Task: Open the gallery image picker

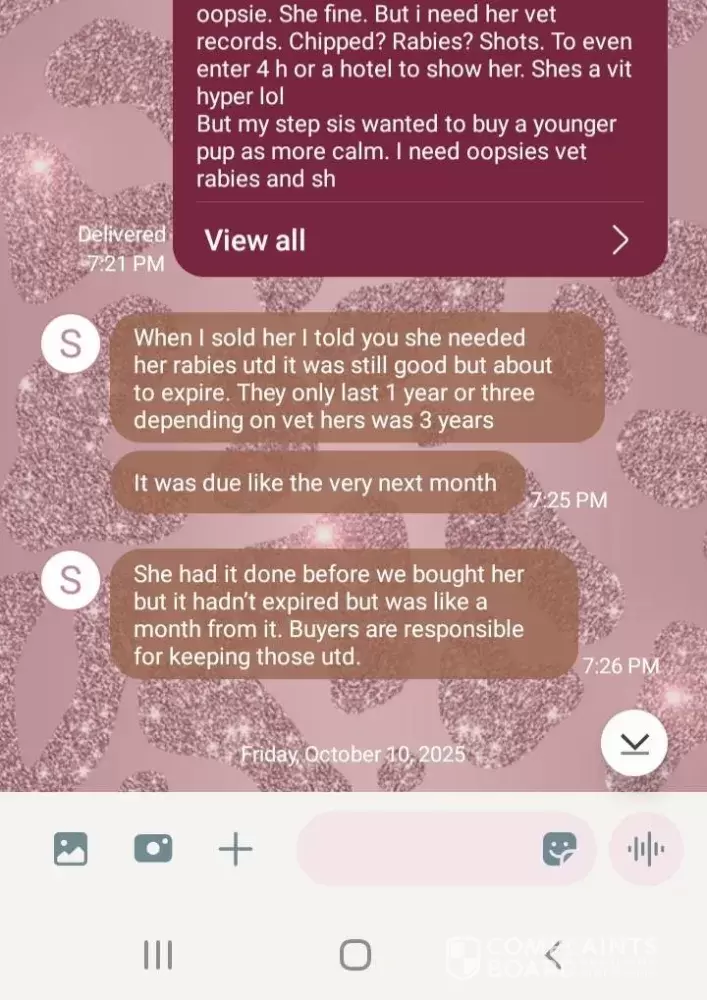Action: click(x=71, y=849)
